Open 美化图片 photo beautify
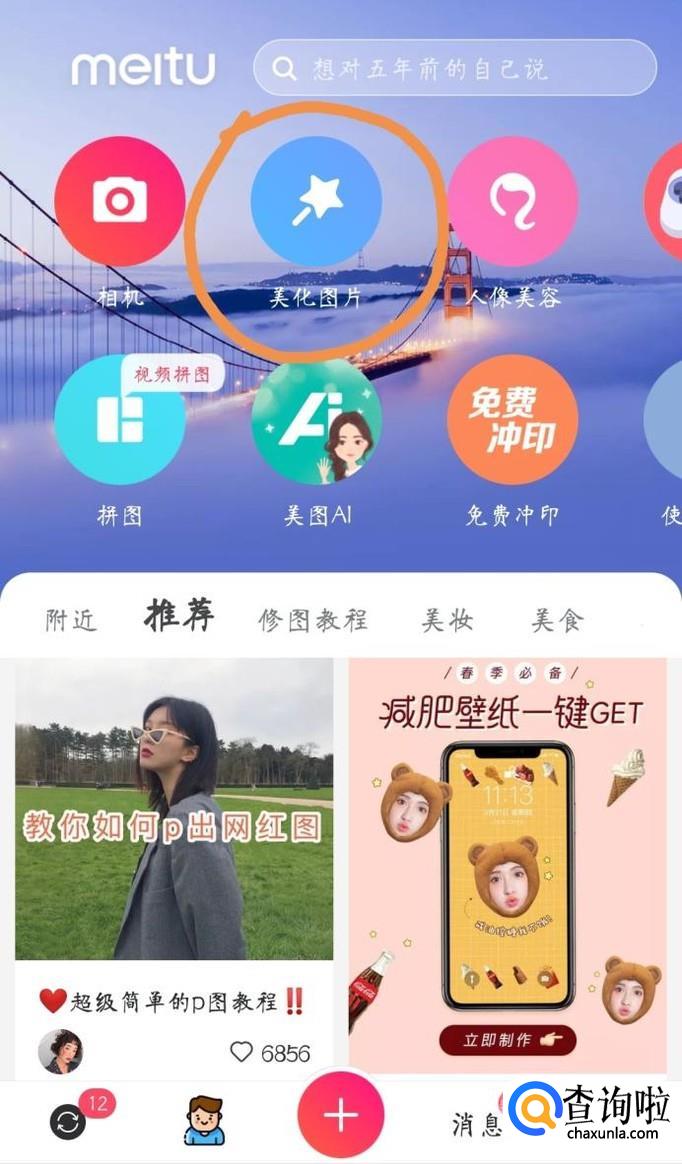The image size is (682, 1164). [x=316, y=201]
